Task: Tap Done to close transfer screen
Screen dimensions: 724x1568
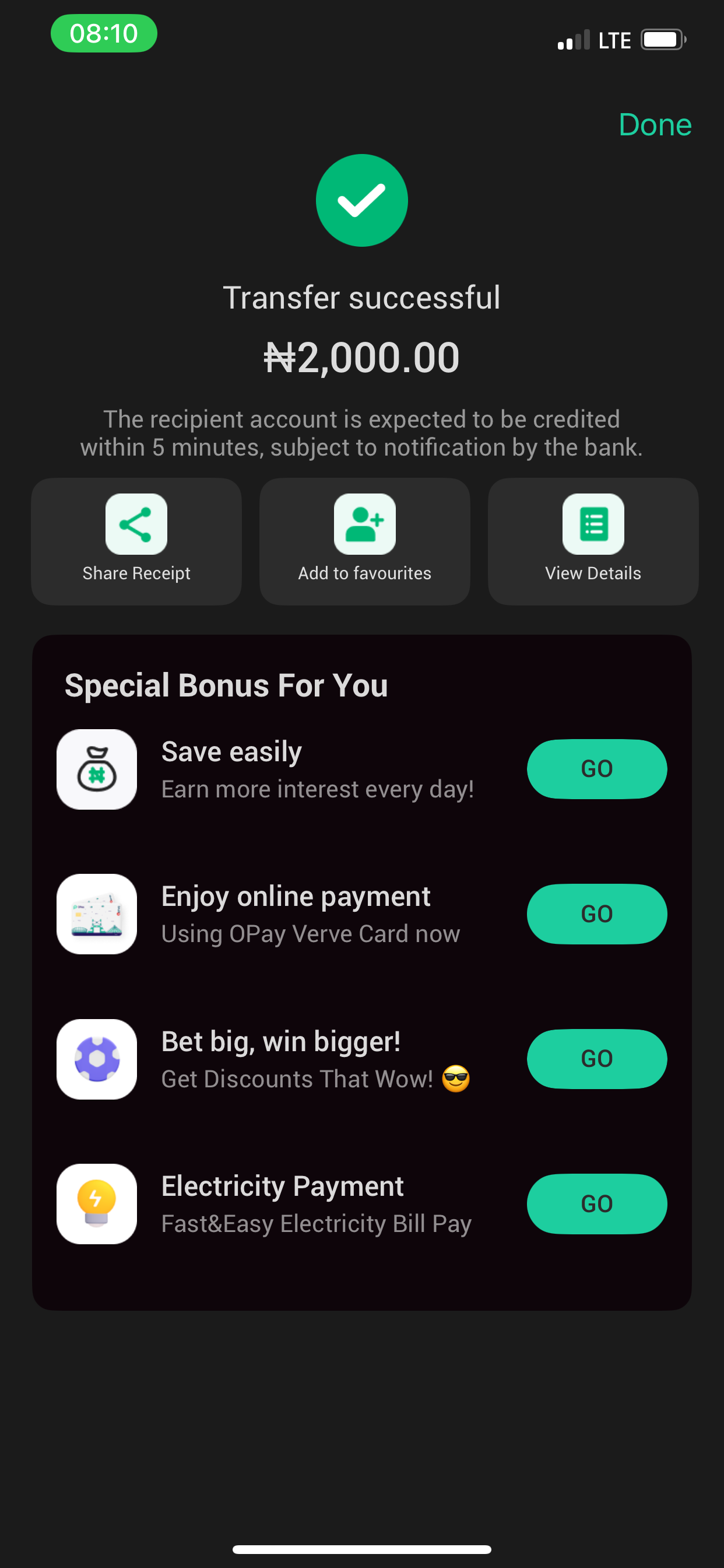Action: tap(655, 124)
